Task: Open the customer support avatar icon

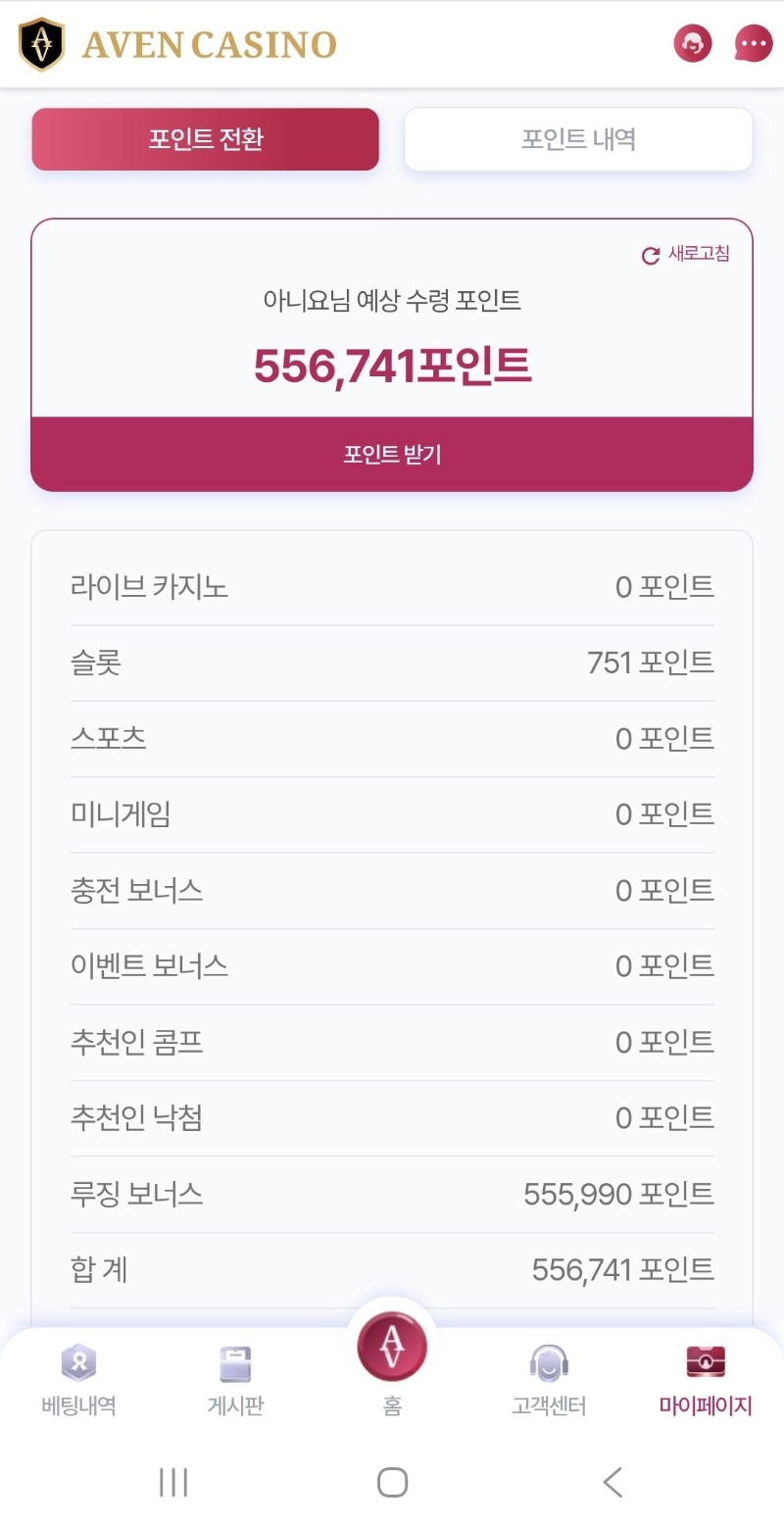Action: (x=693, y=44)
